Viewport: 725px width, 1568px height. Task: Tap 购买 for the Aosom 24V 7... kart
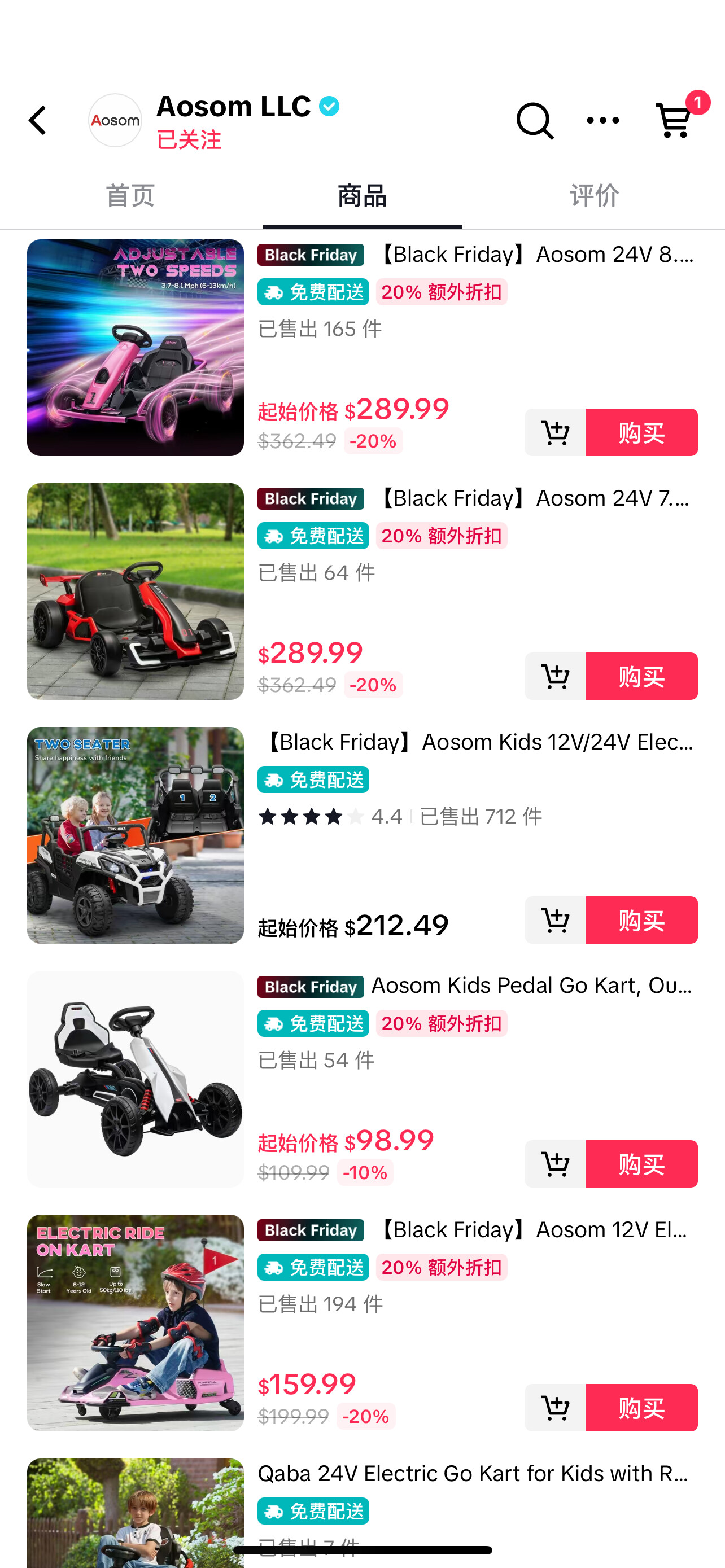641,676
